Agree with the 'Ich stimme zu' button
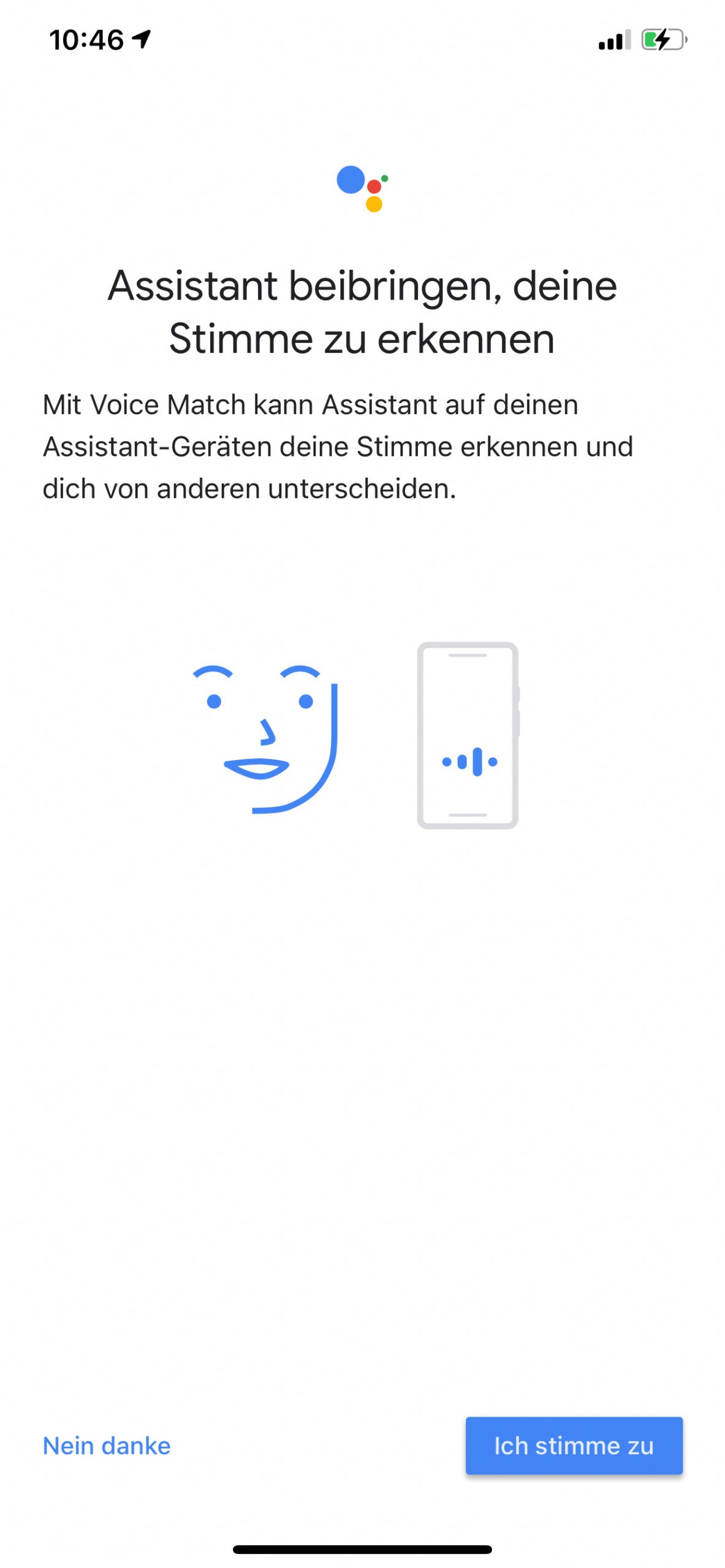This screenshot has height=1568, width=725. [x=573, y=1445]
